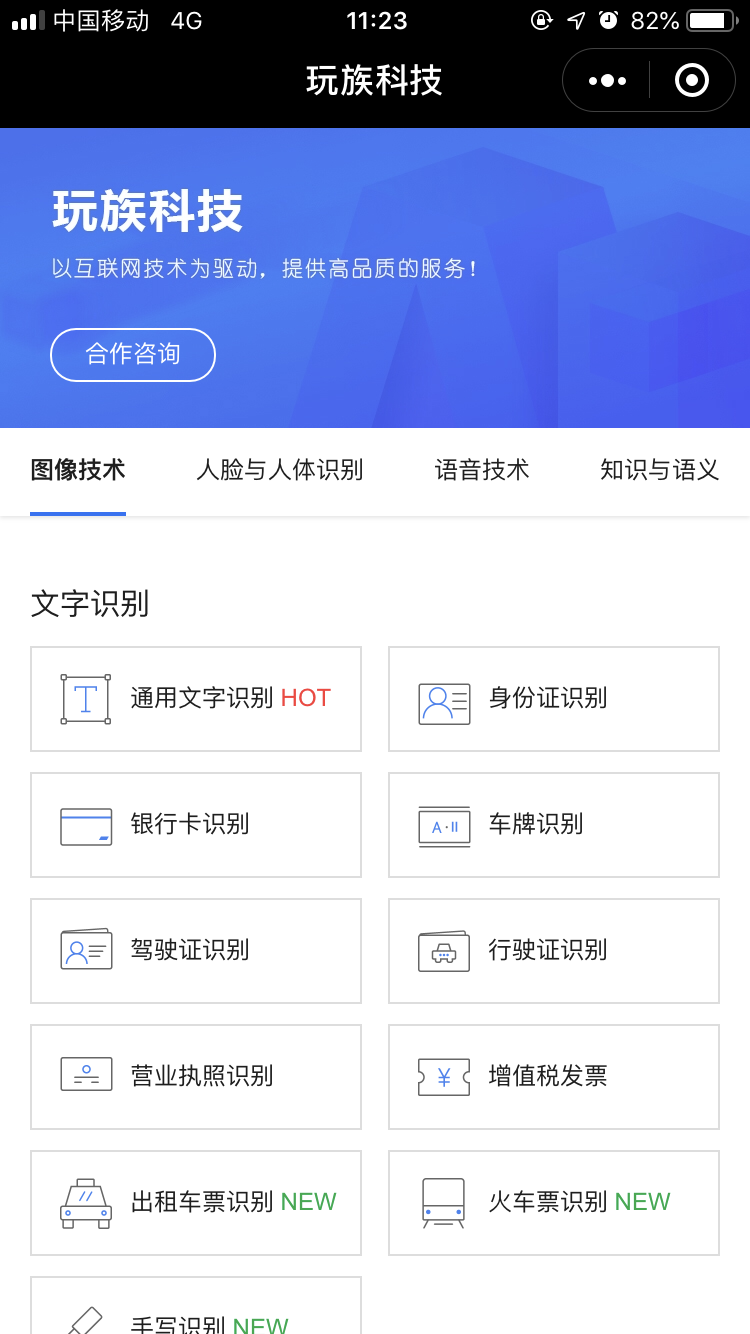
Task: Open the mini program three-dot menu
Action: pos(607,80)
